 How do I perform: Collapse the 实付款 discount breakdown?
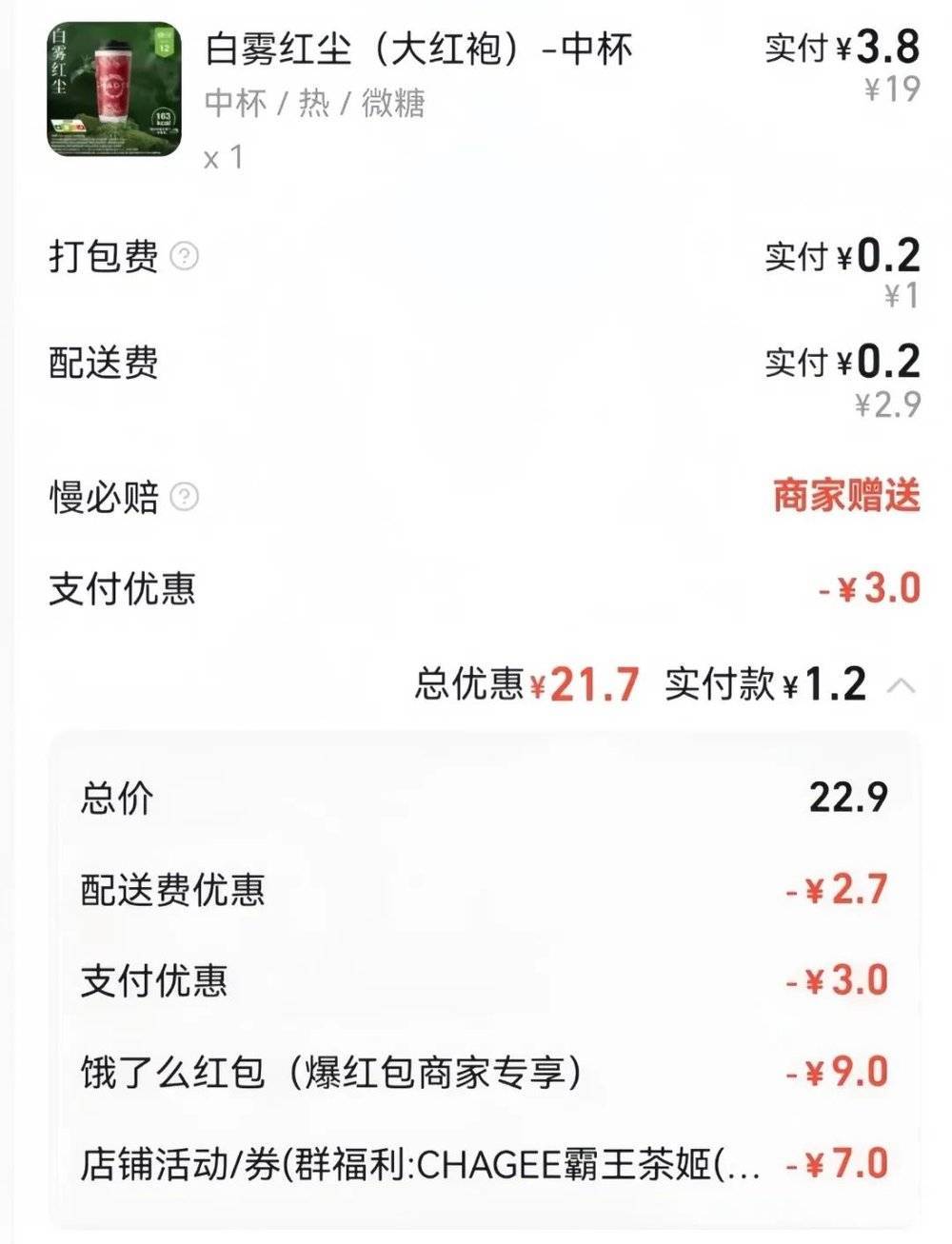coord(901,685)
